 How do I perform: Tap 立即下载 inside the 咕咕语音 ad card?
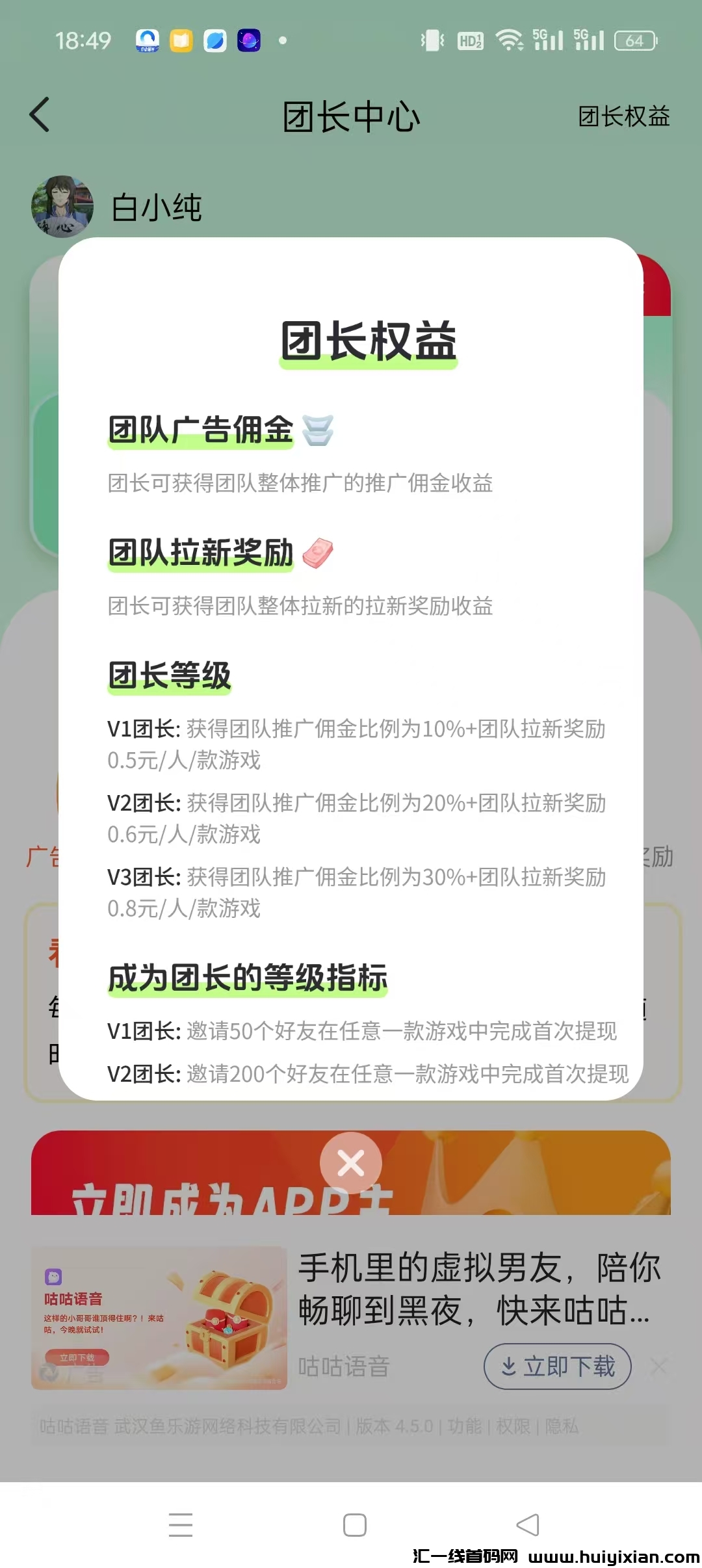pyautogui.click(x=78, y=1357)
